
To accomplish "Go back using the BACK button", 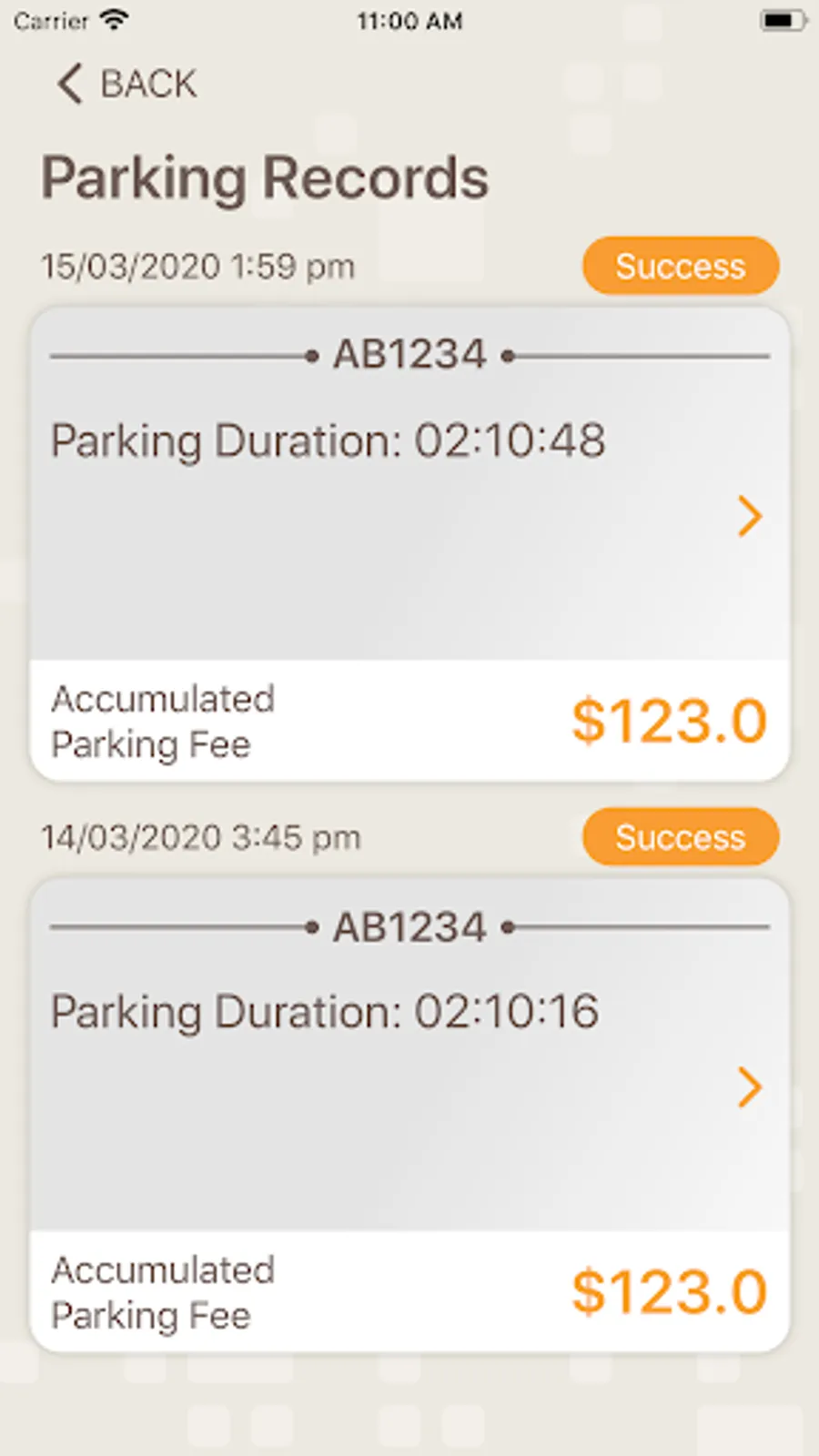I will point(126,84).
